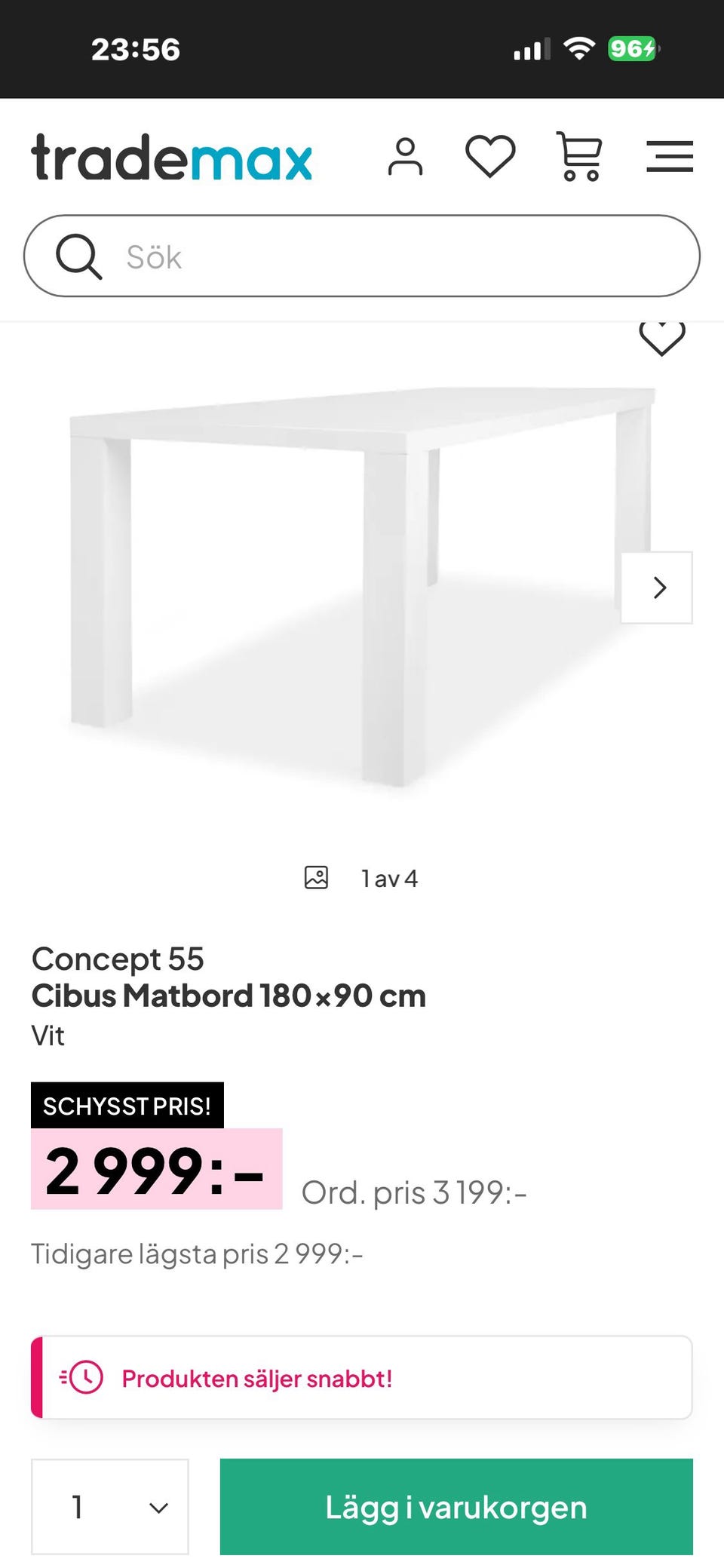Viewport: 724px width, 1568px height.
Task: Open the 'SCHYSST PRIS!' promotion label
Action: click(127, 1107)
